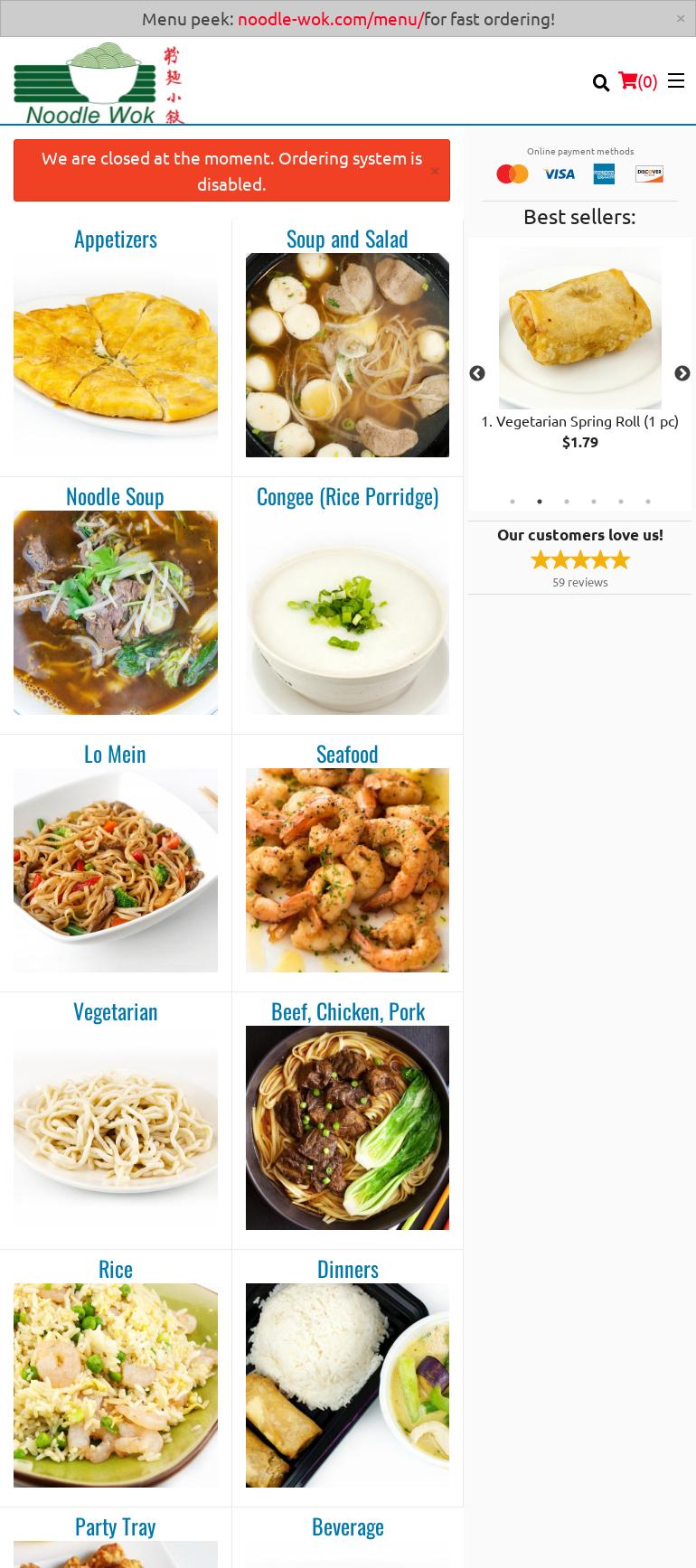Open the Vegetarian category
This screenshot has height=1568, width=696.
click(x=115, y=1011)
